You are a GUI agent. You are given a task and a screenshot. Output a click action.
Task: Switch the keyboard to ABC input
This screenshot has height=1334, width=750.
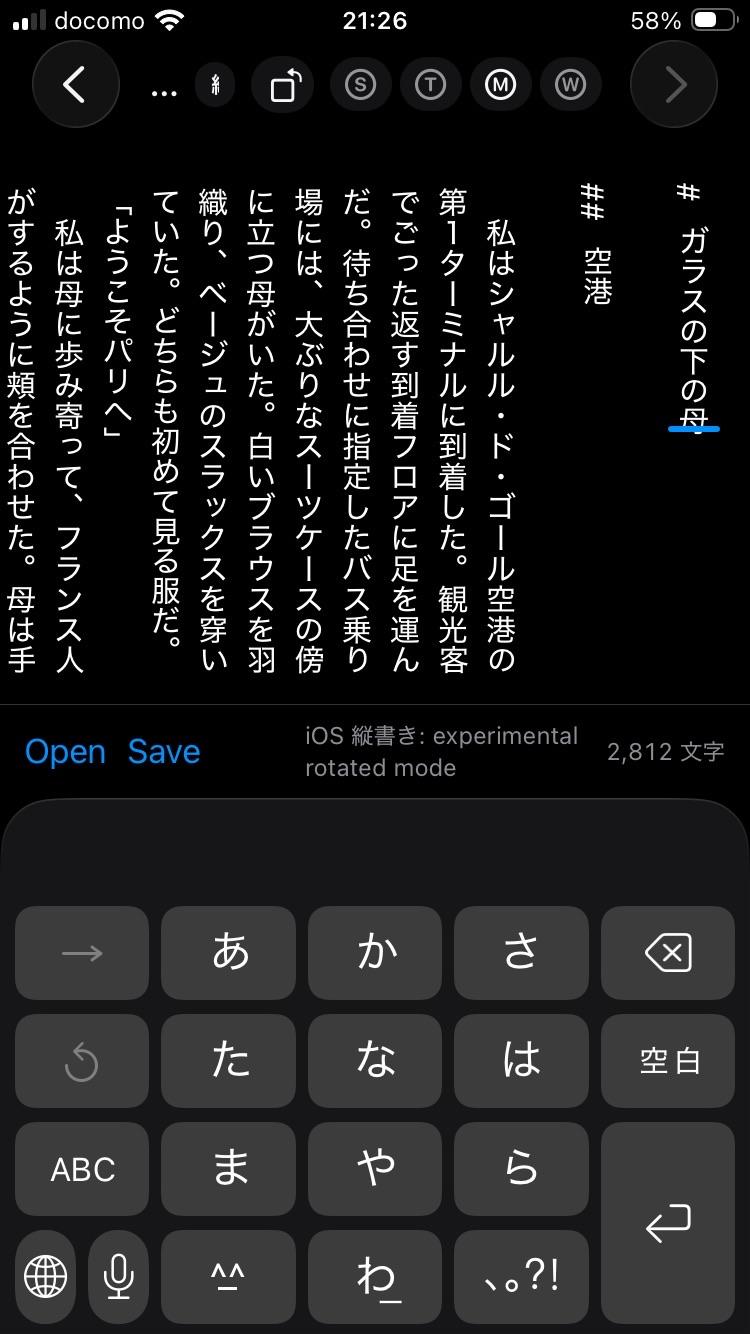click(x=82, y=1169)
